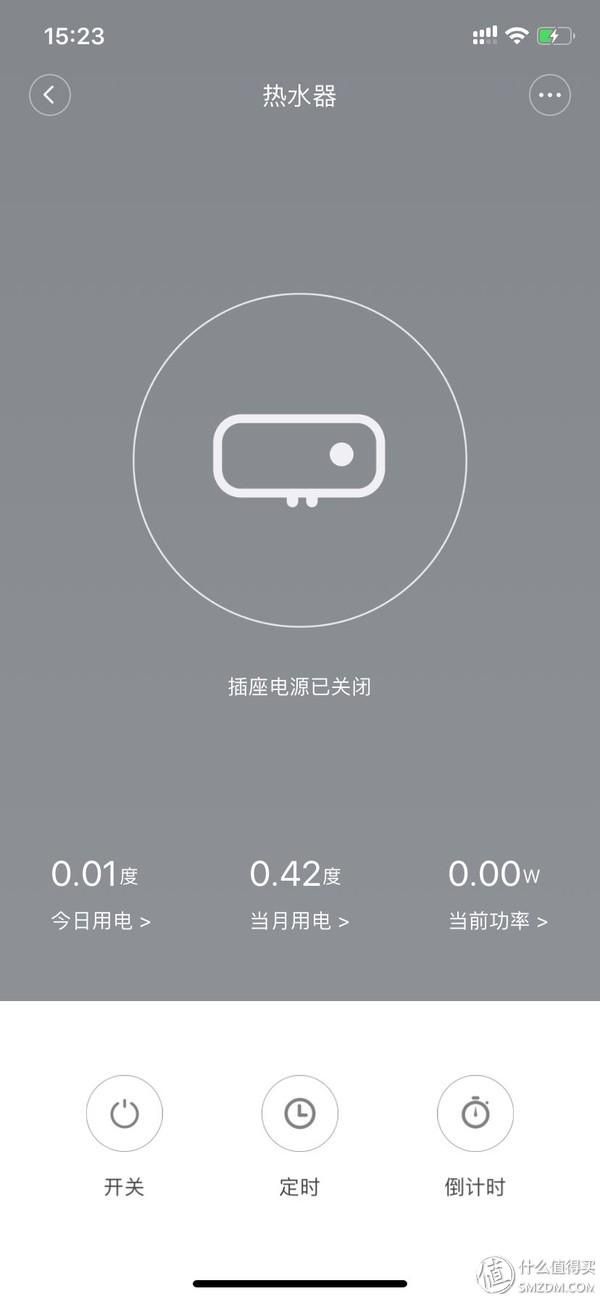Open the 定时 timer schedule

(300, 1113)
